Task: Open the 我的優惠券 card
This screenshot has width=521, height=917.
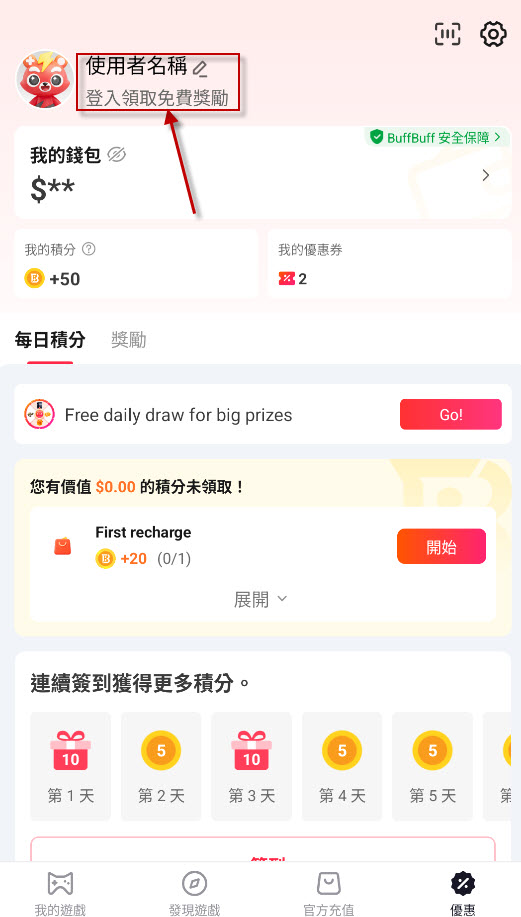Action: [389, 264]
